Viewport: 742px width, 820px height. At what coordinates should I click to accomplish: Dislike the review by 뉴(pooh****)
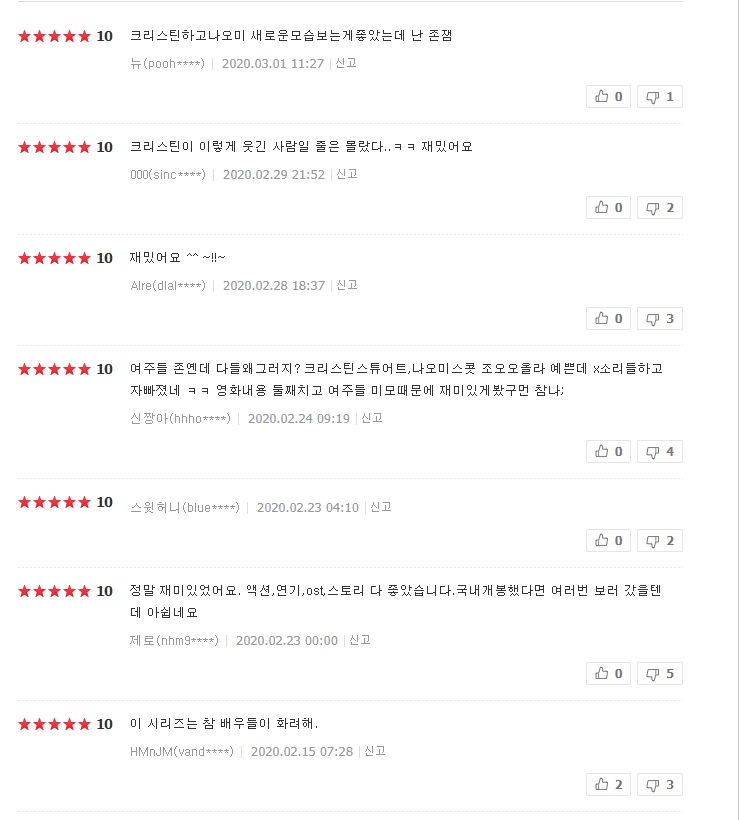point(659,97)
